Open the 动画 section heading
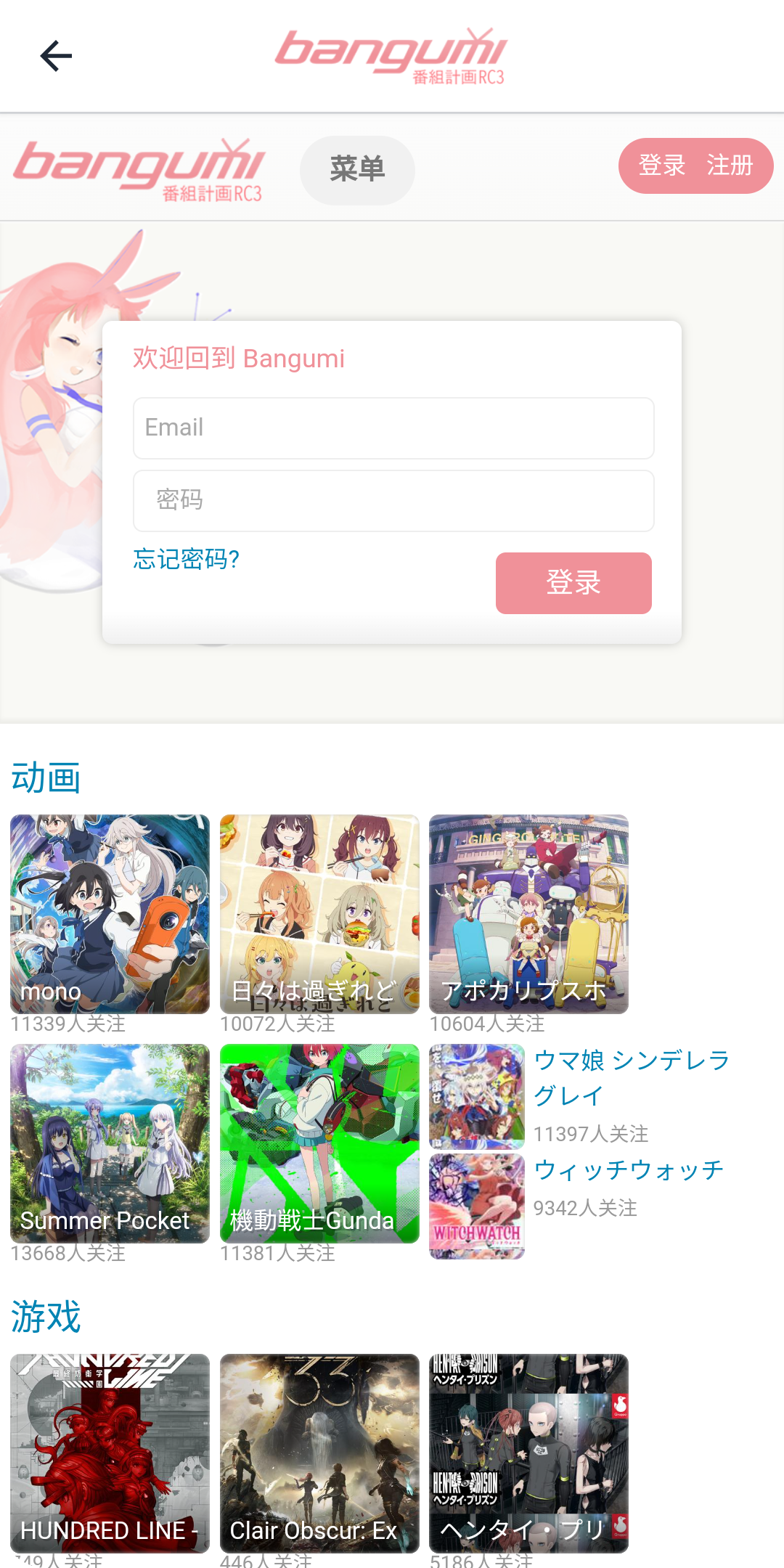This screenshot has height=1568, width=784. point(46,778)
